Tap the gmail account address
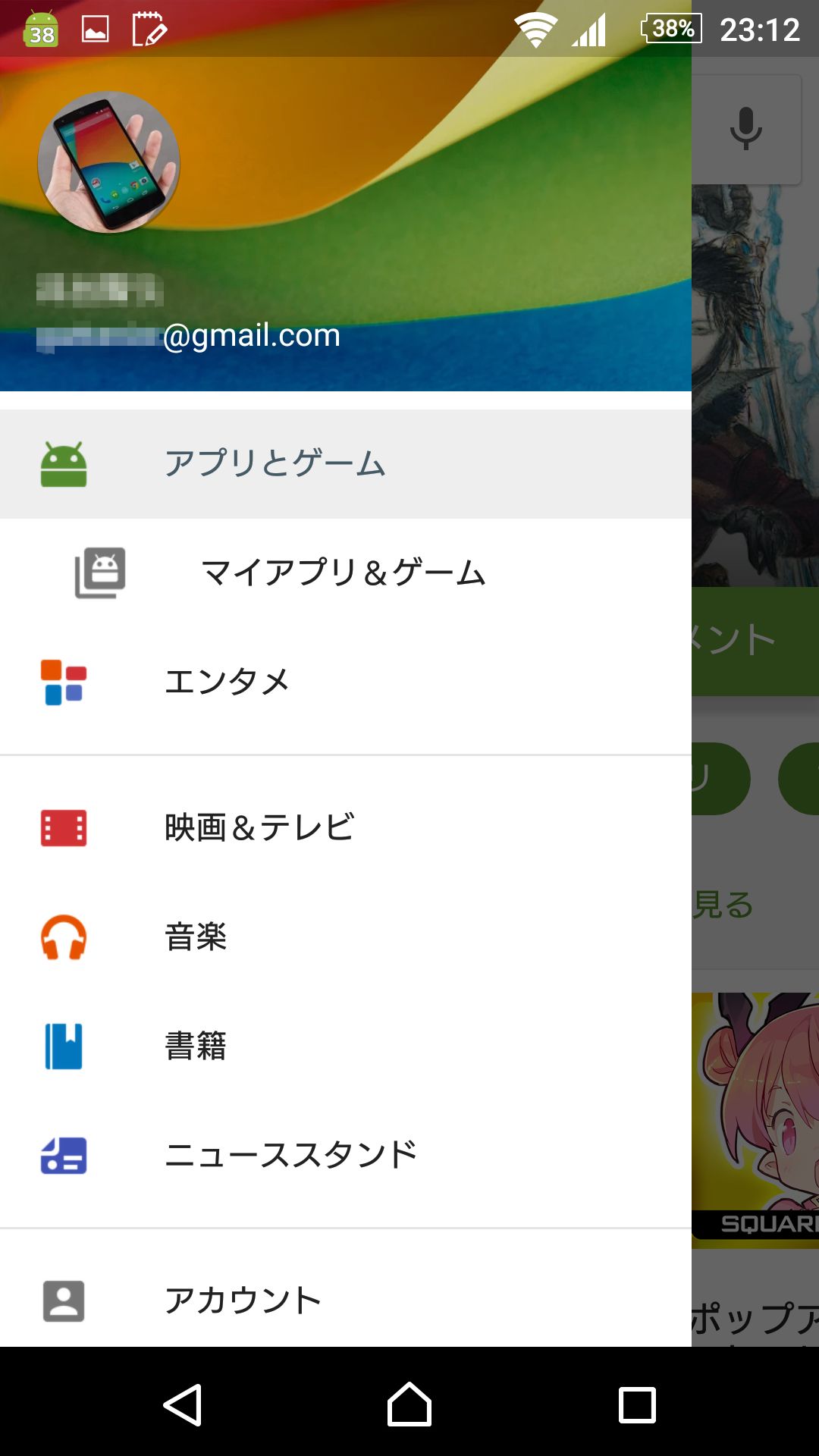 pos(189,335)
